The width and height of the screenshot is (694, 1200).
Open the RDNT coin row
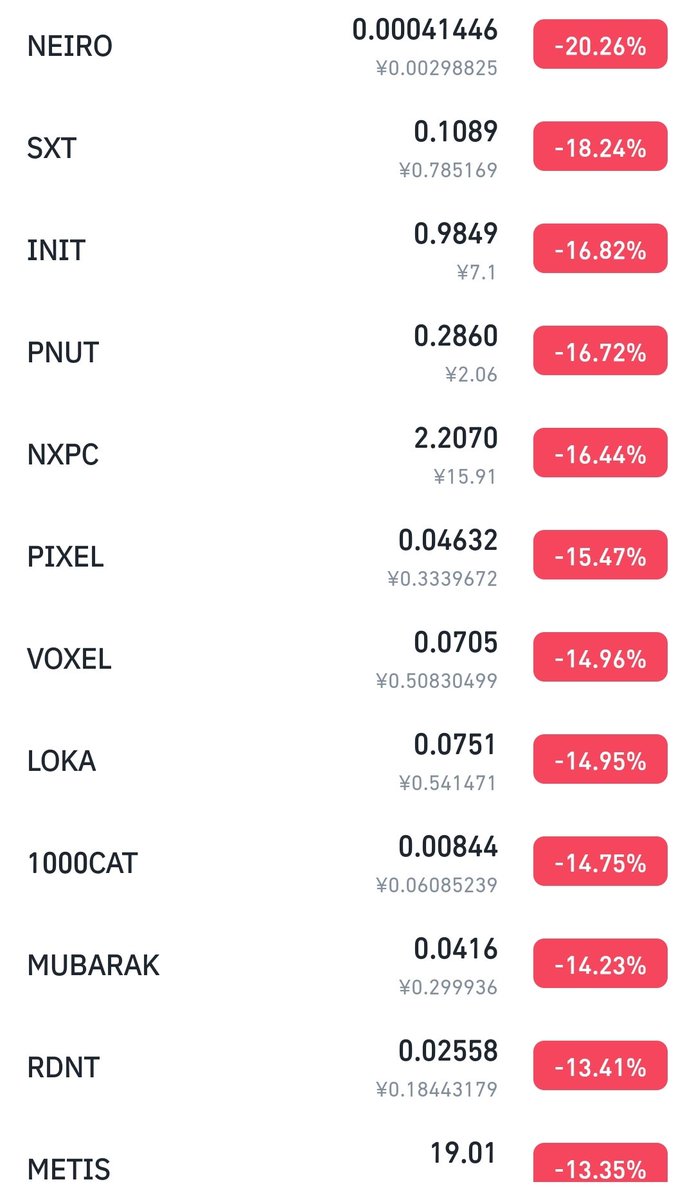click(347, 1066)
